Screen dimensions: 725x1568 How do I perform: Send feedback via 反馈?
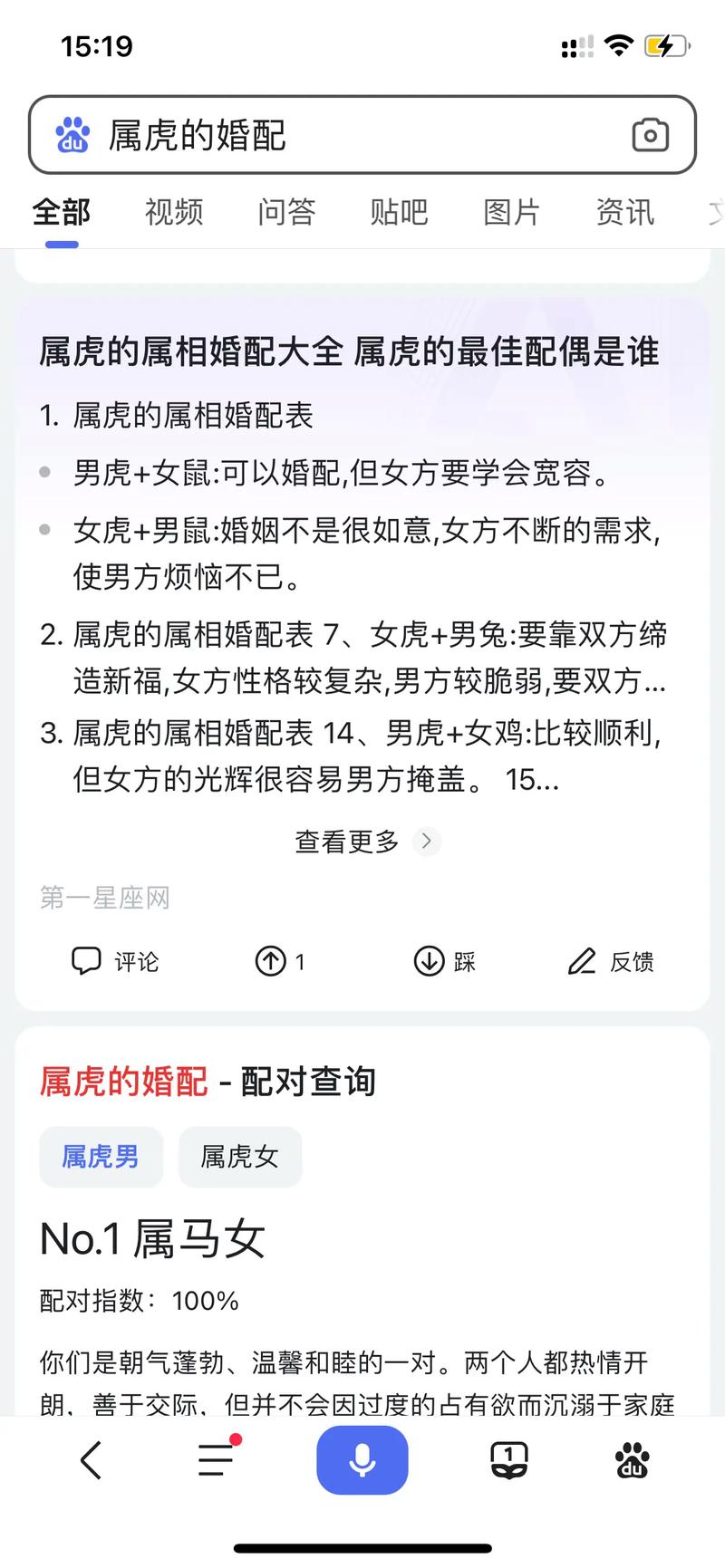pyautogui.click(x=611, y=961)
